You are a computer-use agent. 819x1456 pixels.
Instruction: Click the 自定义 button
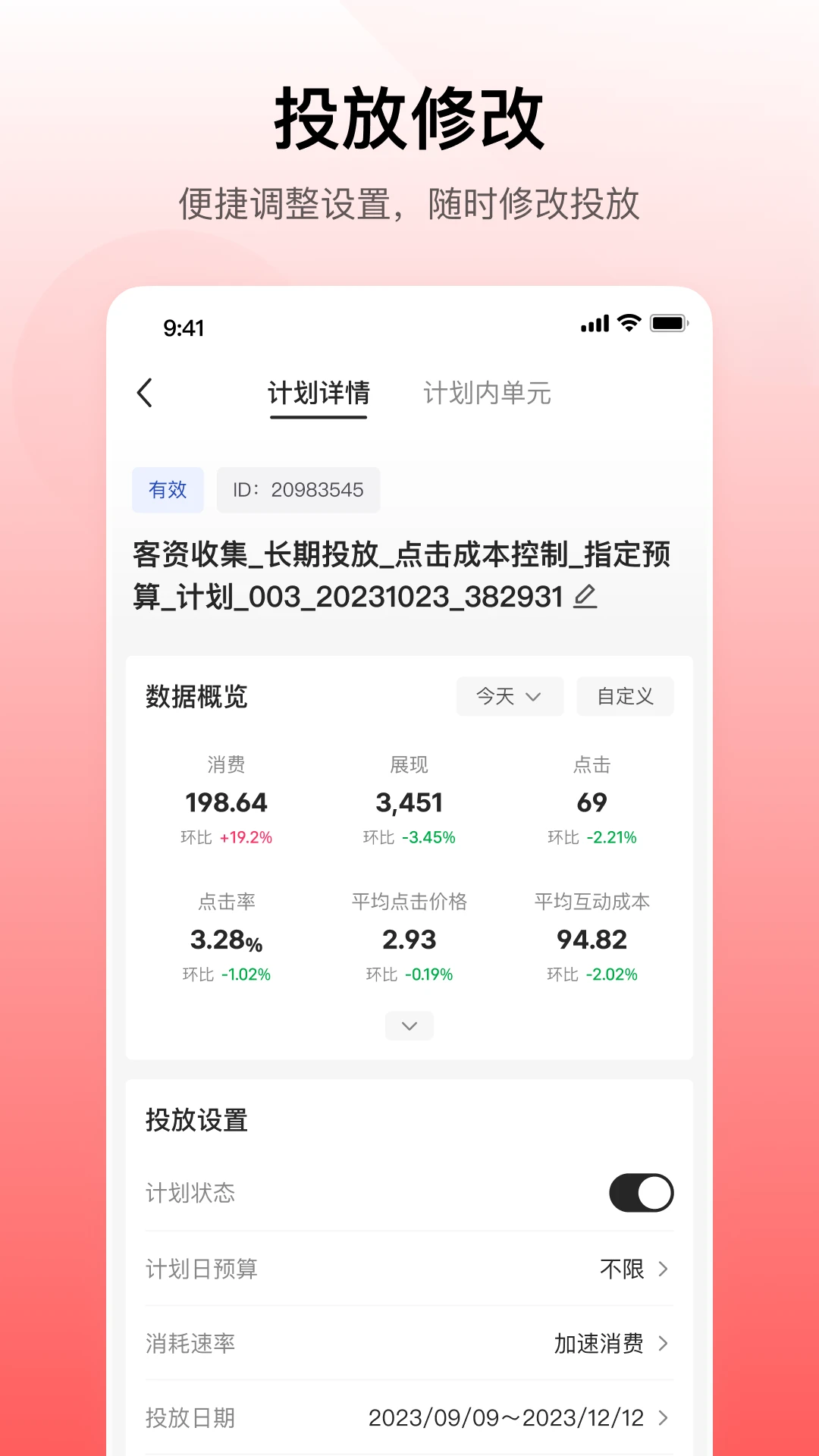coord(625,696)
